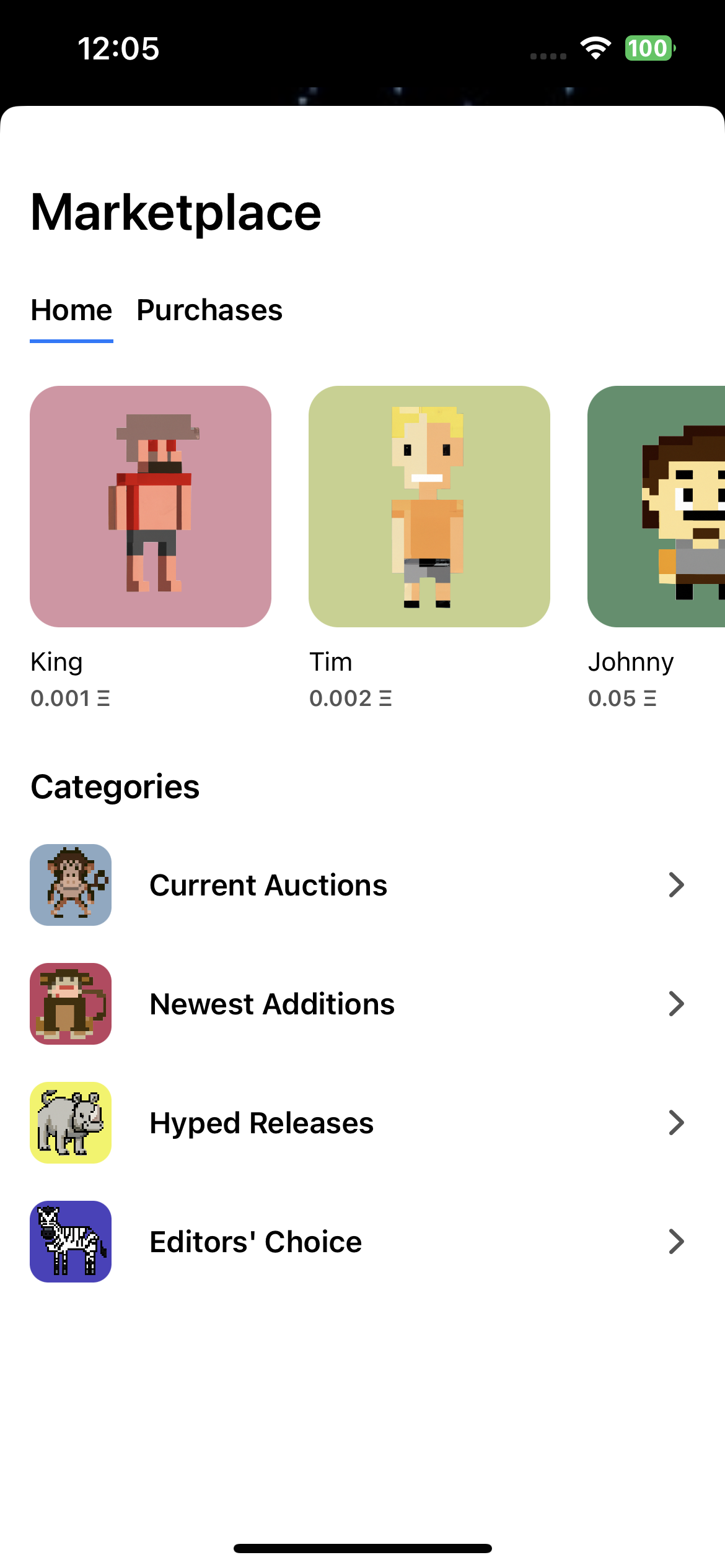
Task: Switch to the Purchases tab
Action: click(209, 310)
